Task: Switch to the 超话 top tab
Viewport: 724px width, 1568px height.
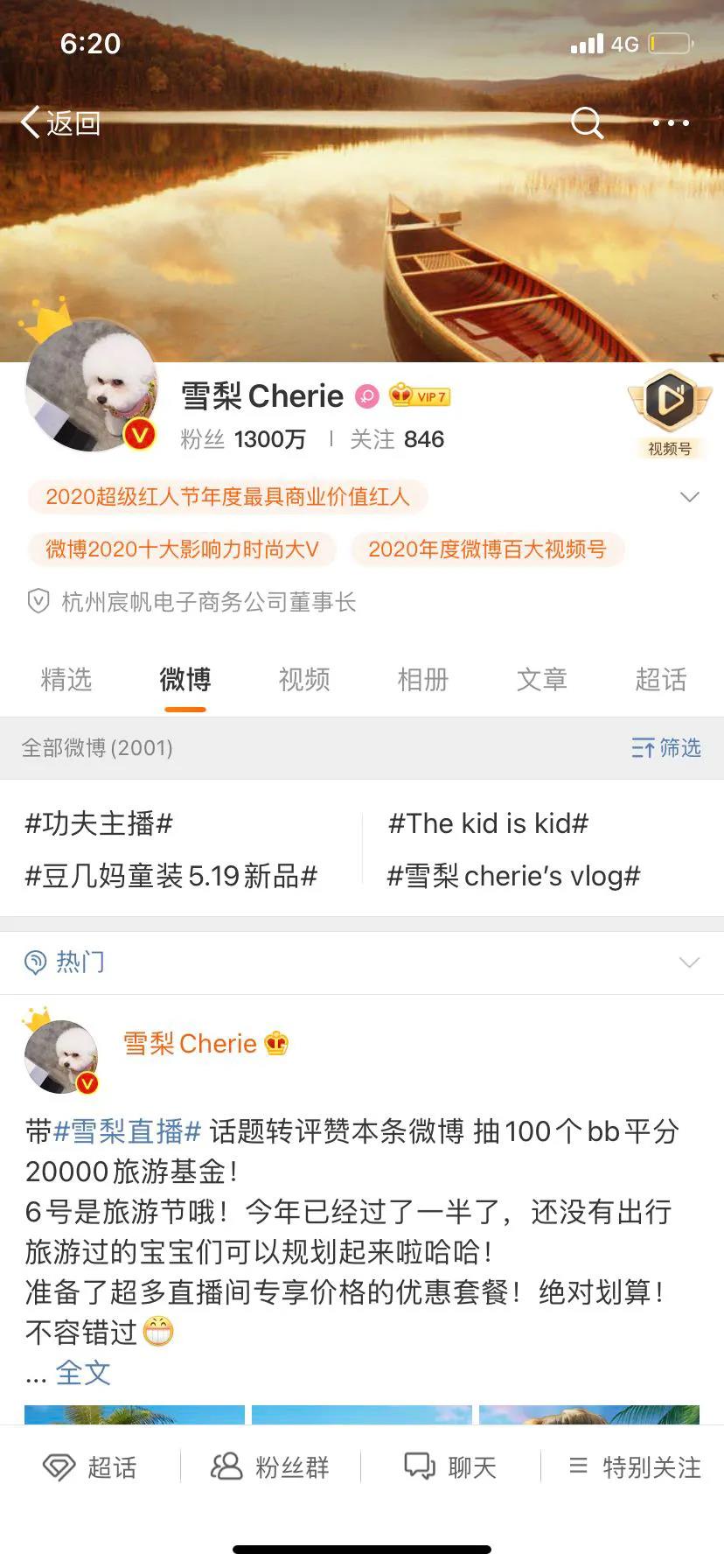Action: click(660, 680)
